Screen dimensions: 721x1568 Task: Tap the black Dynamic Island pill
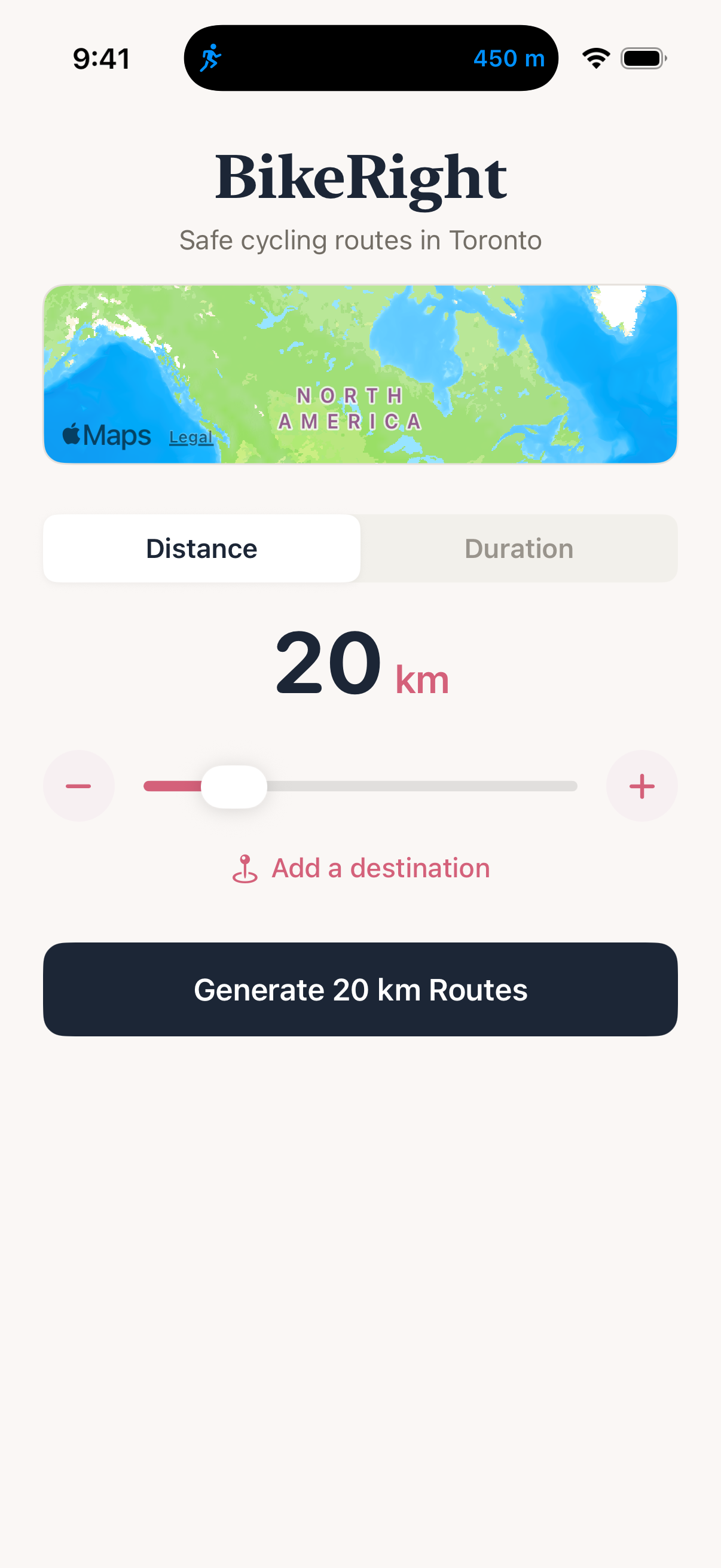click(370, 58)
